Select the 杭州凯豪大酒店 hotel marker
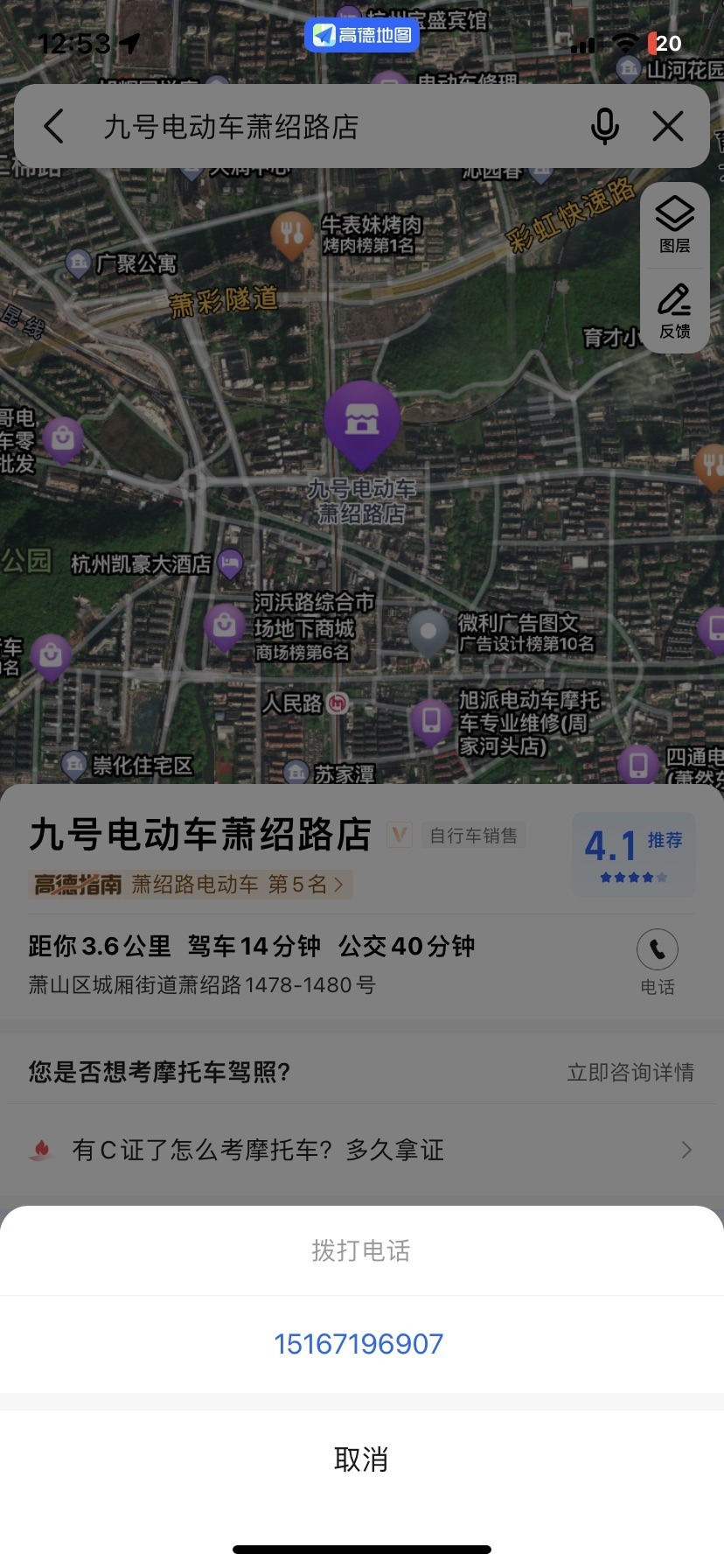This screenshot has height=1568, width=724. pyautogui.click(x=230, y=563)
